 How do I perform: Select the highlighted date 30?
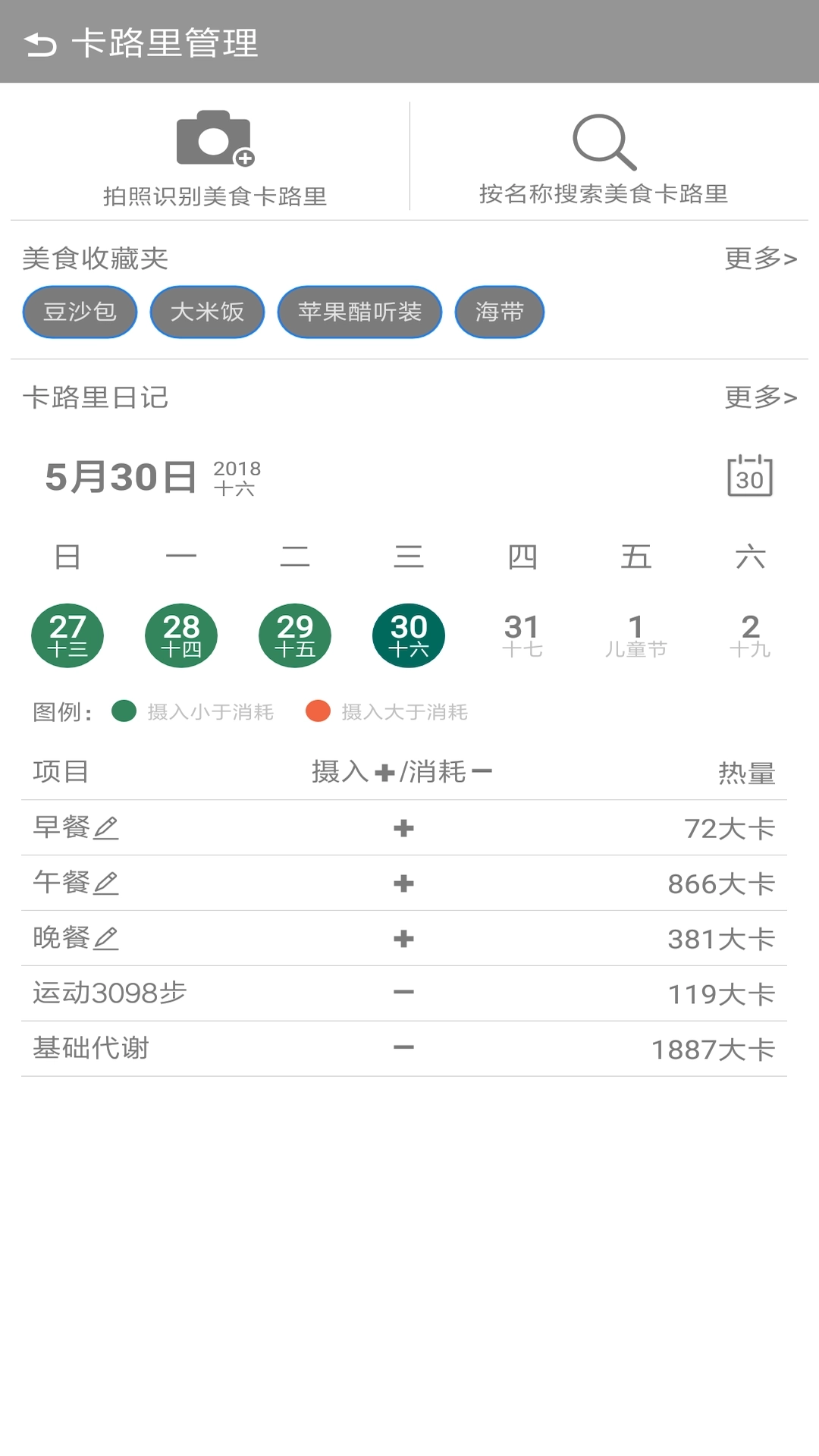click(x=407, y=635)
